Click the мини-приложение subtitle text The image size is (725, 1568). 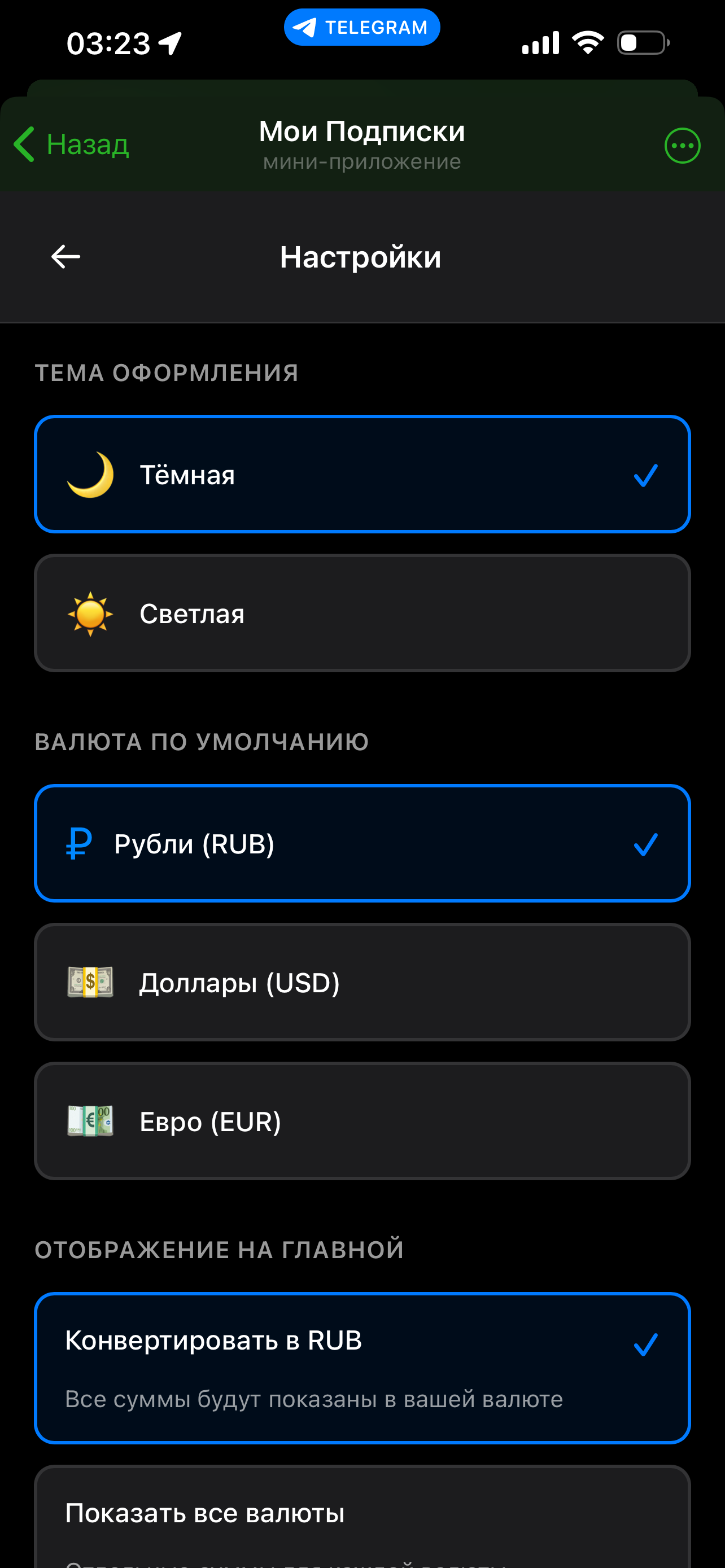point(361,161)
